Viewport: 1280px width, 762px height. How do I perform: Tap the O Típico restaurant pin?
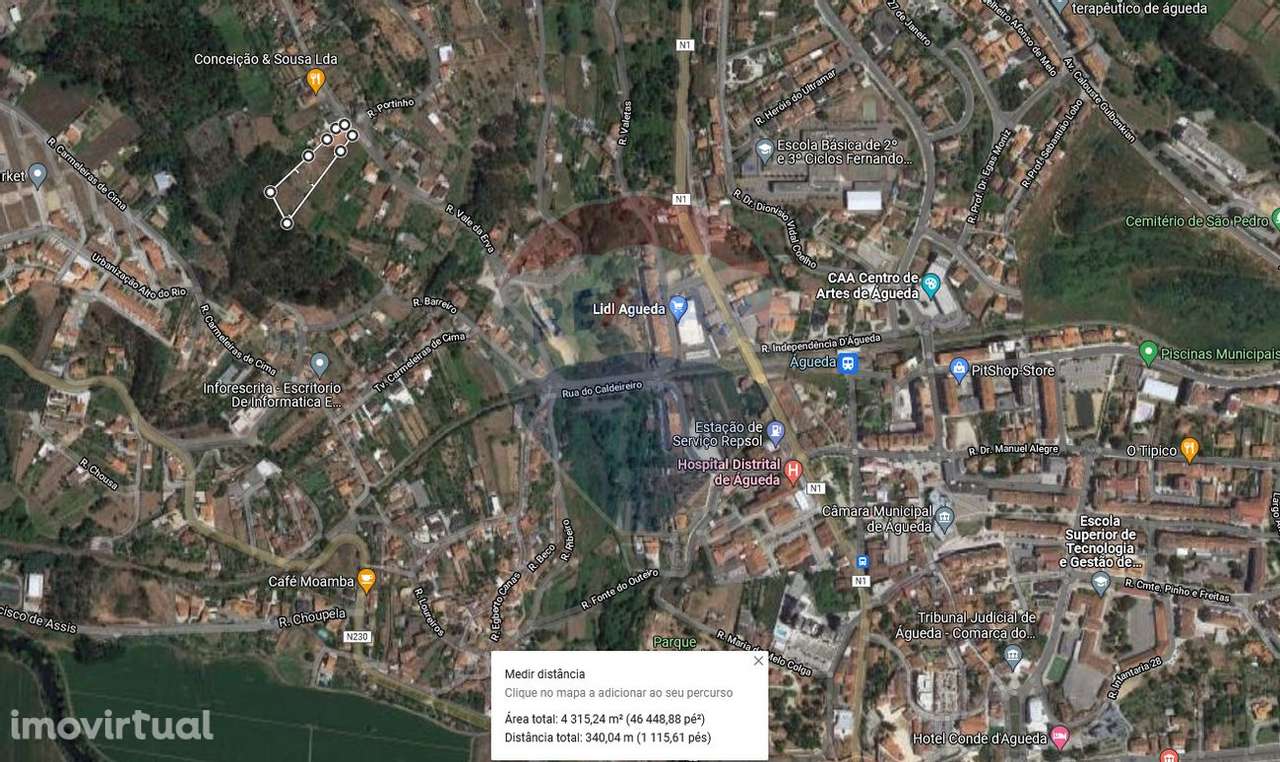click(x=1189, y=448)
